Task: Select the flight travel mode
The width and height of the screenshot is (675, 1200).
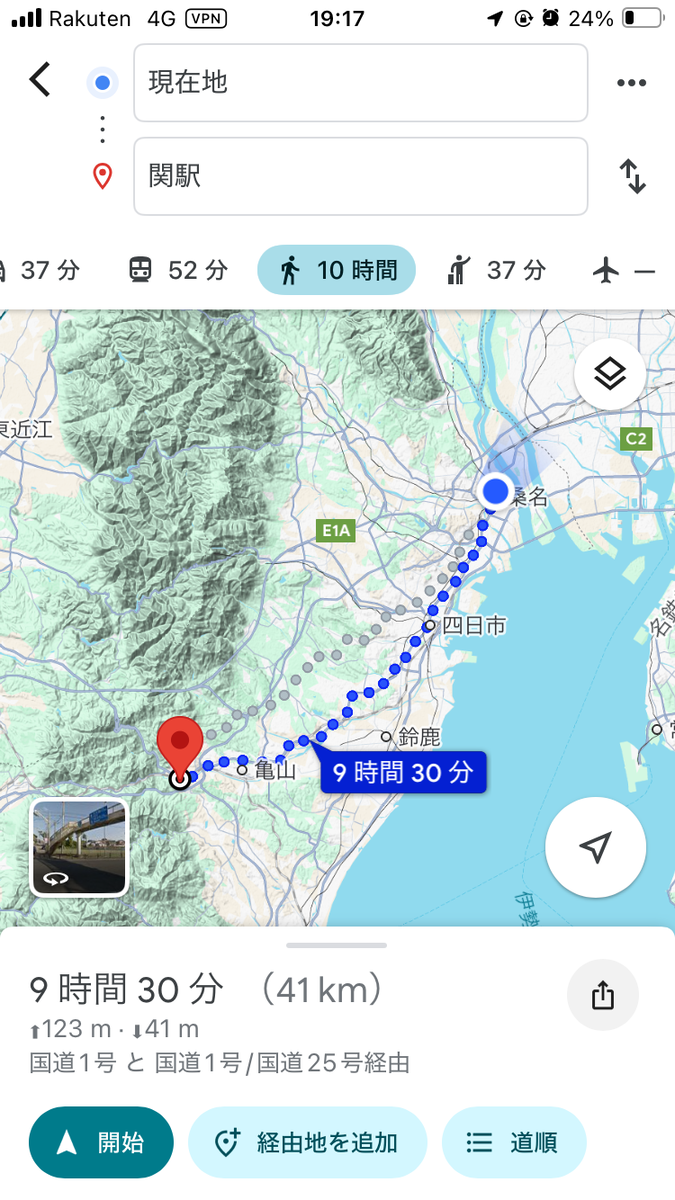Action: point(623,270)
